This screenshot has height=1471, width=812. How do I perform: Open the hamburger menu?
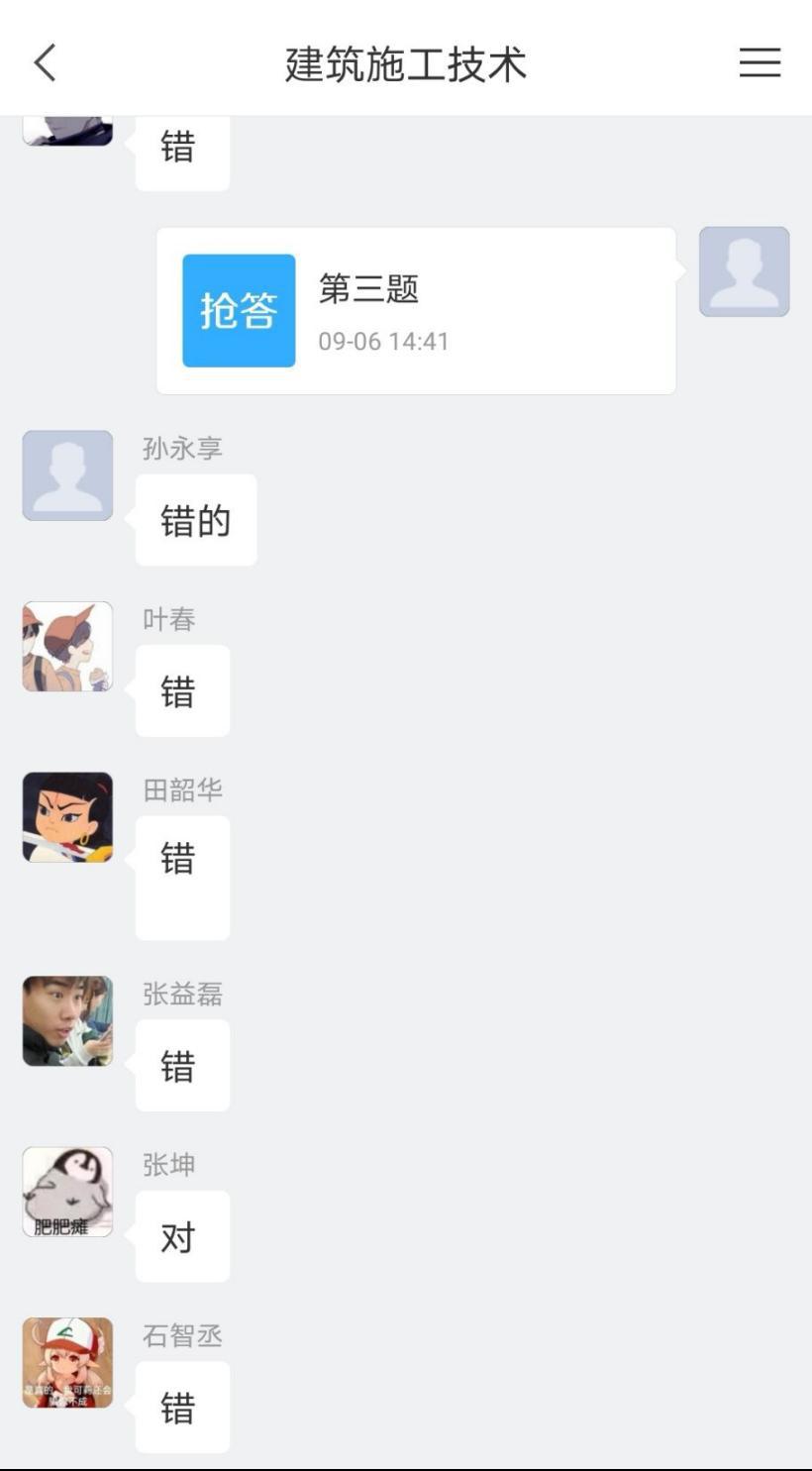coord(760,62)
